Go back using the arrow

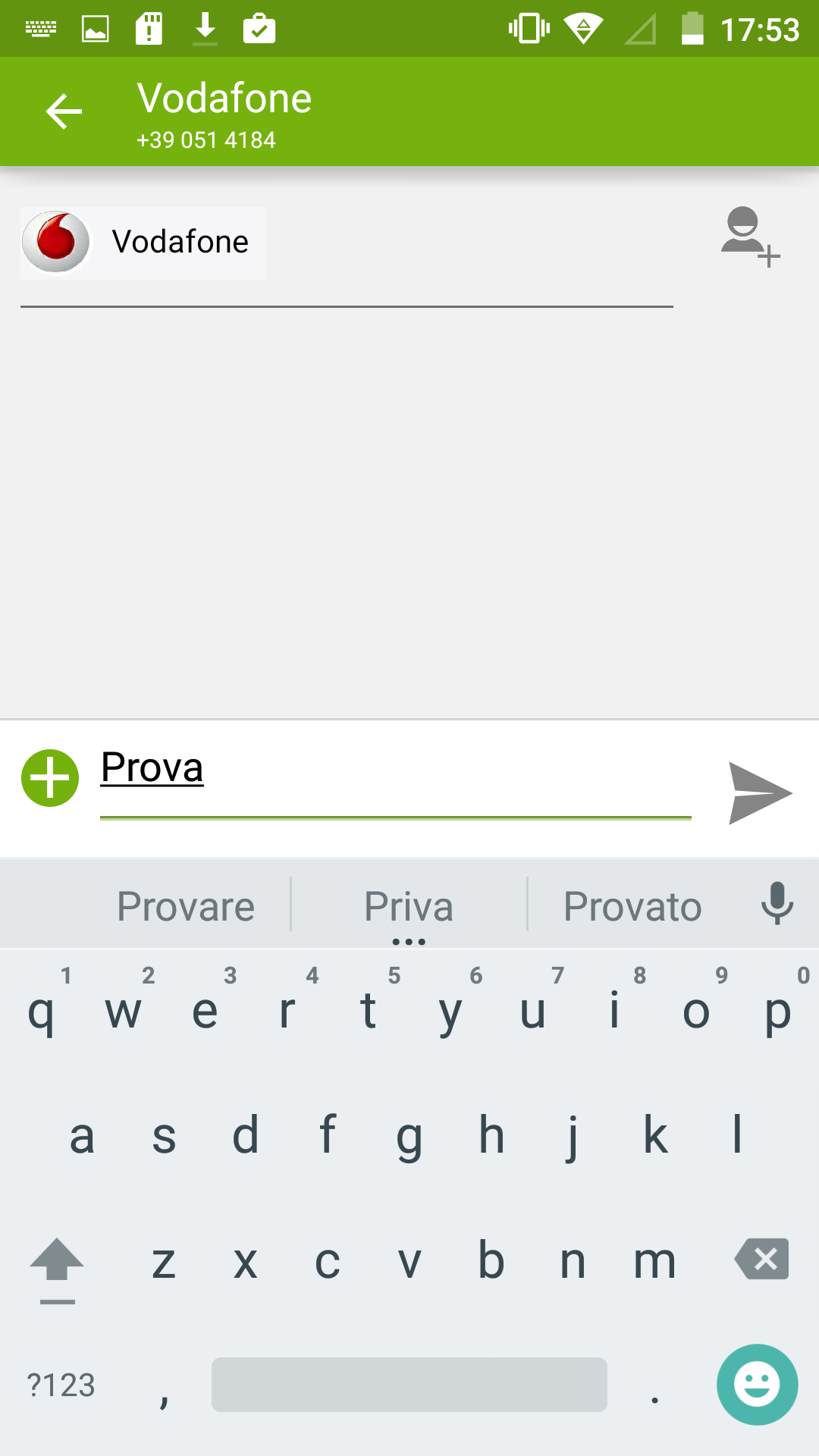click(64, 111)
